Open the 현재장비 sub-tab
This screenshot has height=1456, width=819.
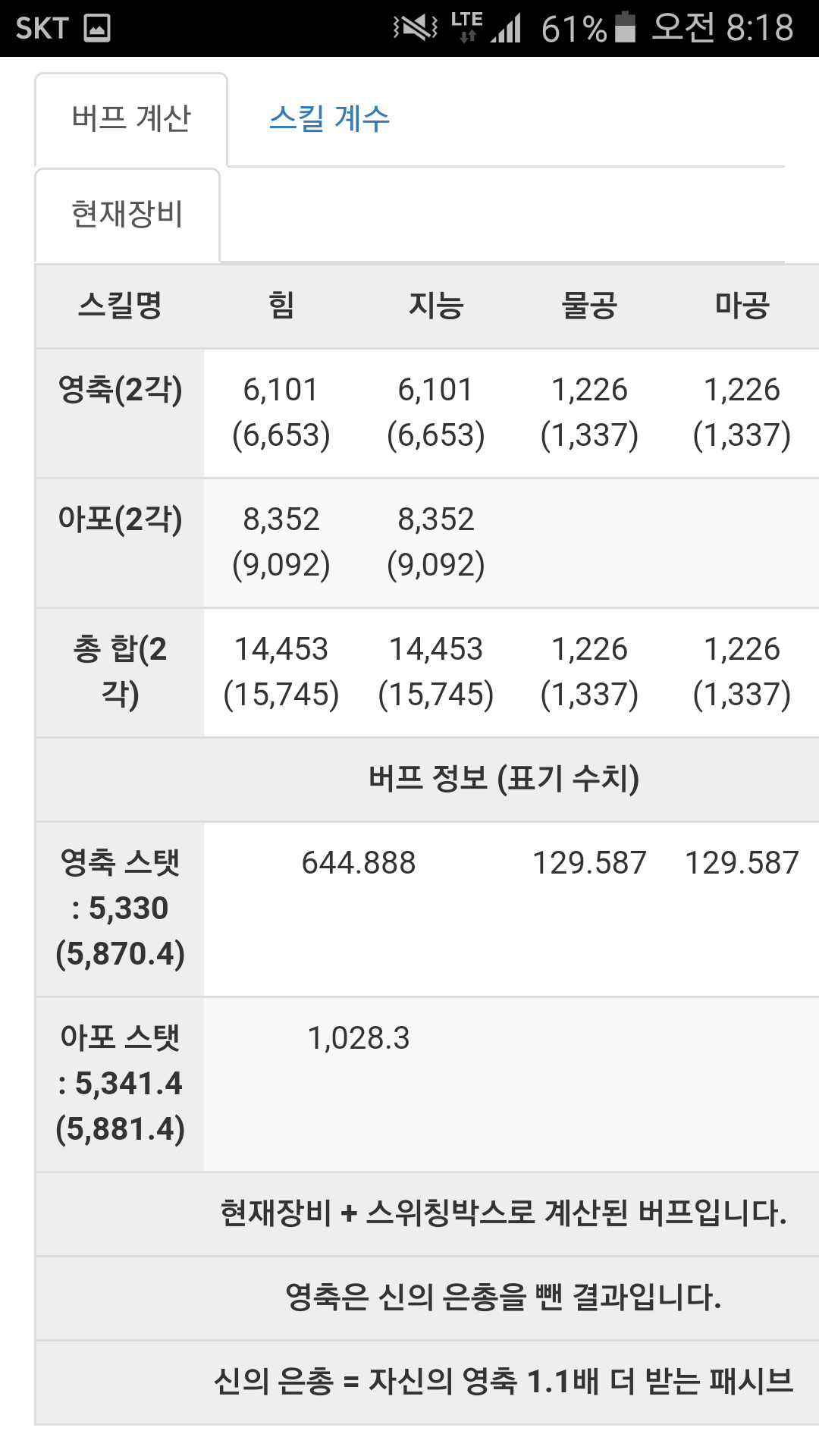click(127, 215)
